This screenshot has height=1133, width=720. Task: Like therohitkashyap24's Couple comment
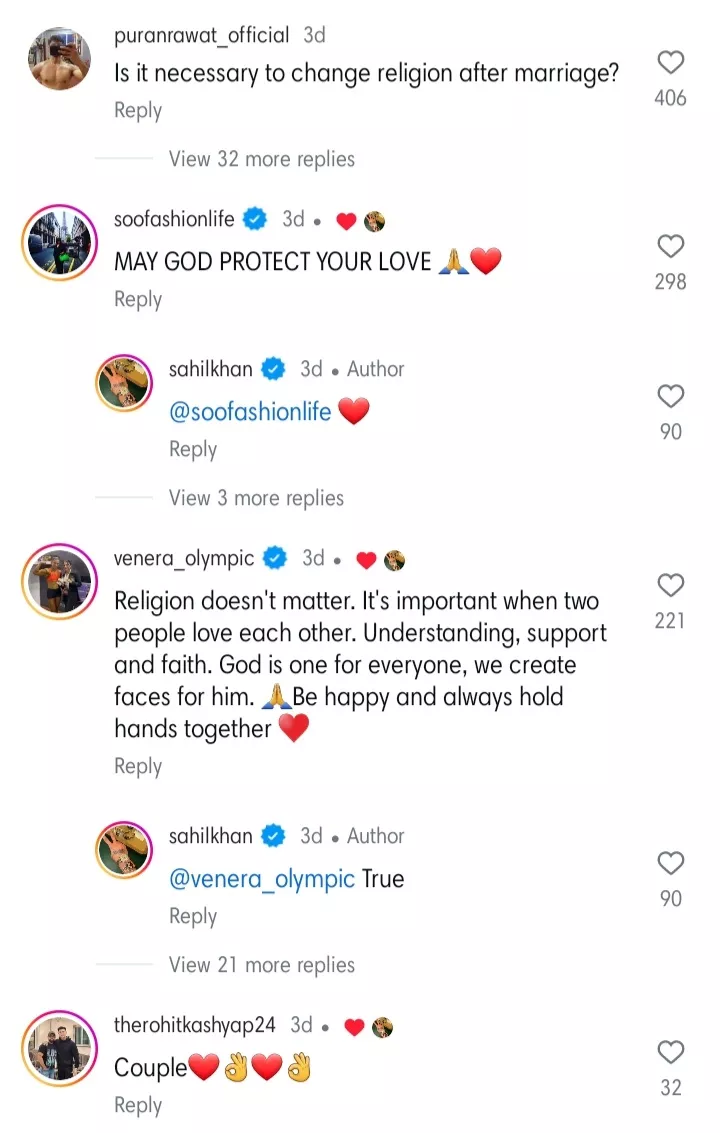[670, 1052]
